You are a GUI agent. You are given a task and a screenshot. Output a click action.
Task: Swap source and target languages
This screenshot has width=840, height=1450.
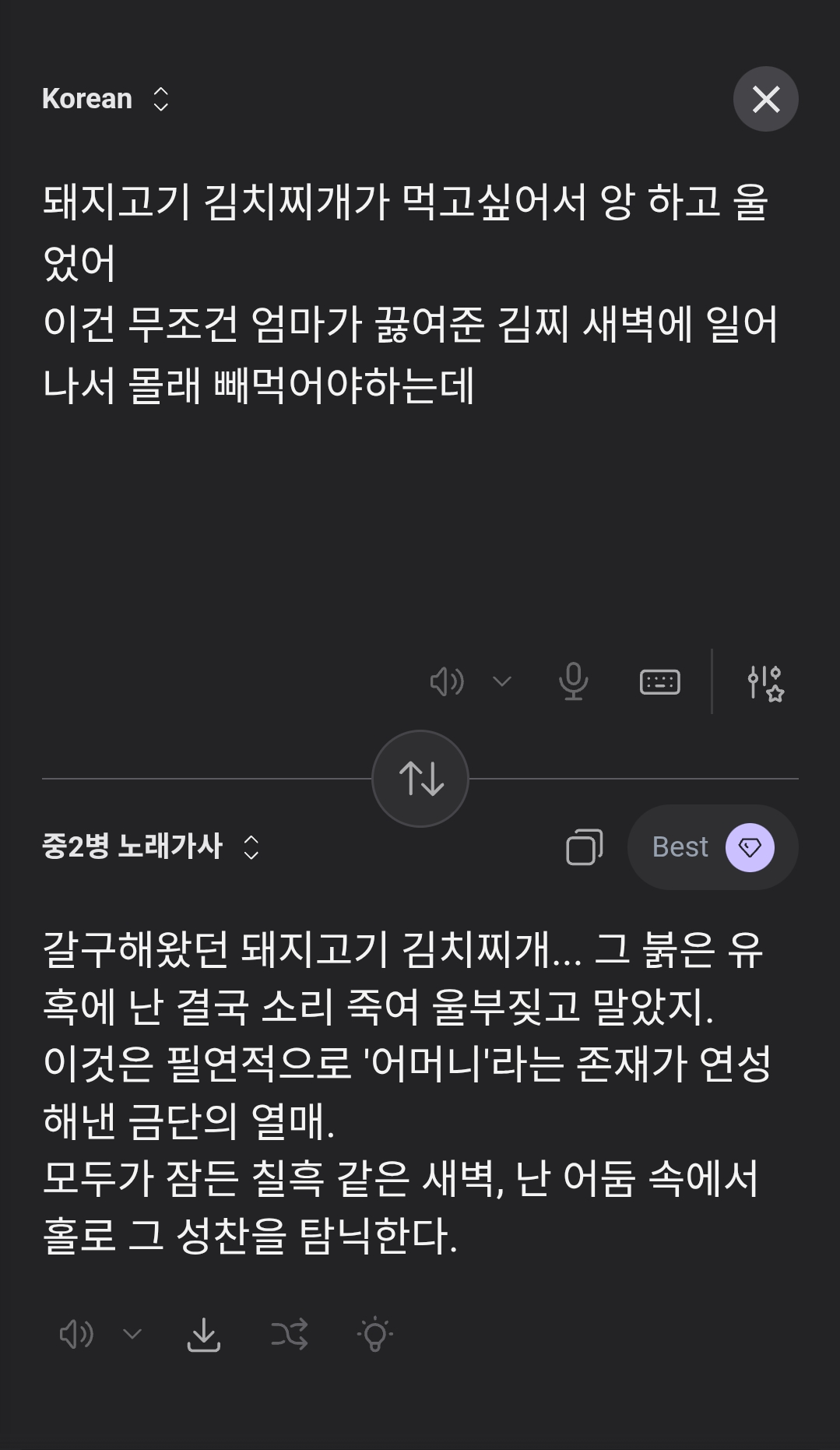coord(420,778)
